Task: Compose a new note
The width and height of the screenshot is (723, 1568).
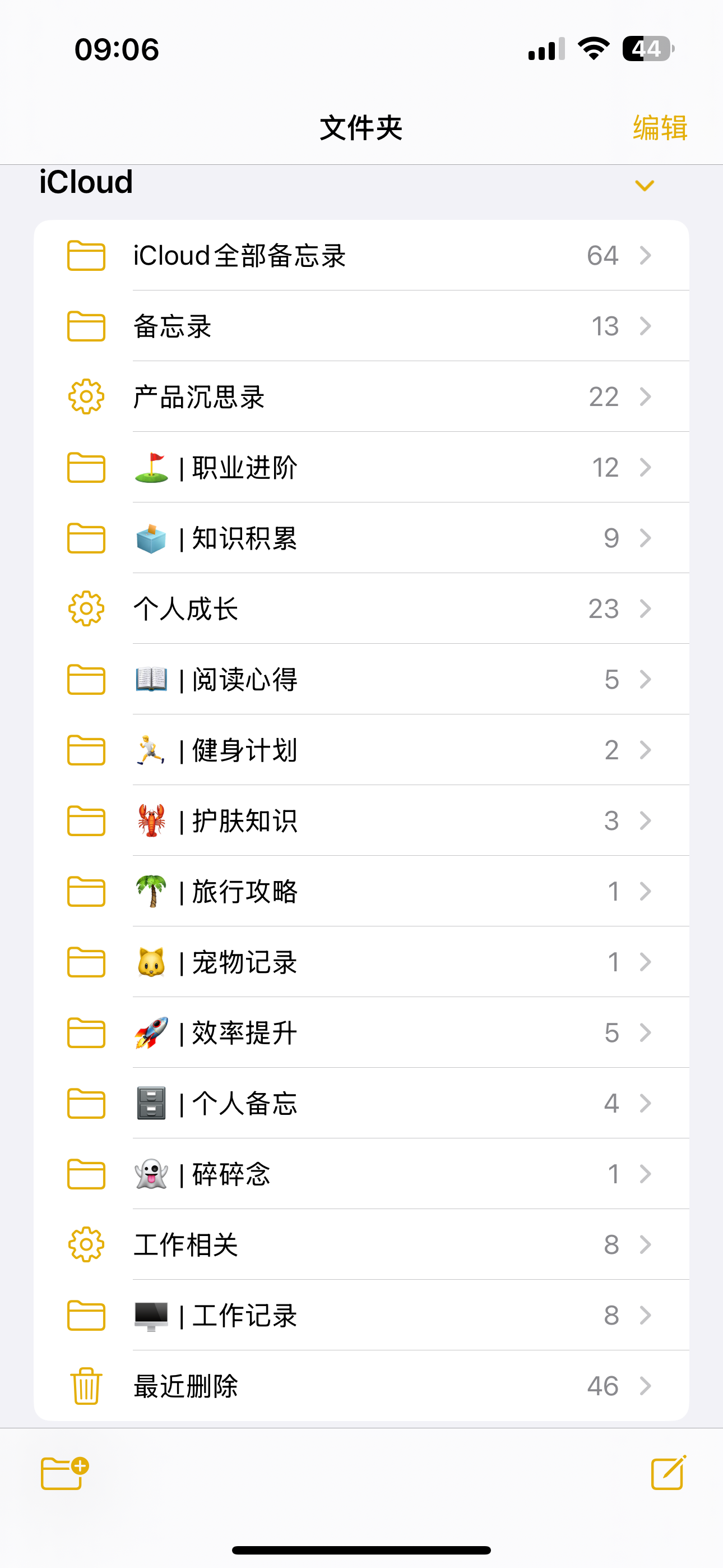Action: coord(668,1473)
